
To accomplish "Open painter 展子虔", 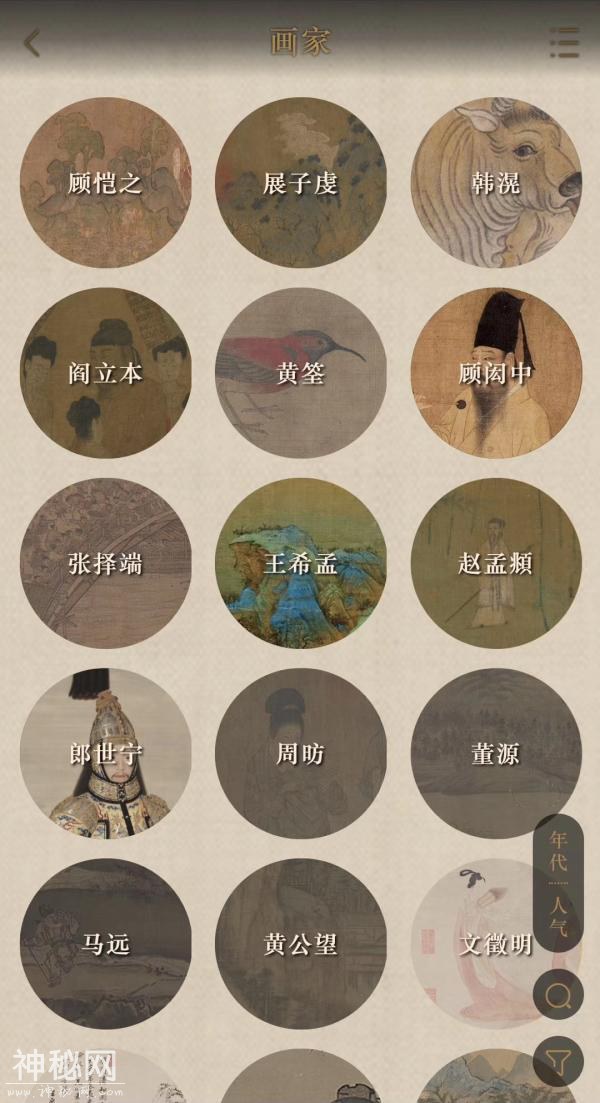I will click(x=300, y=183).
